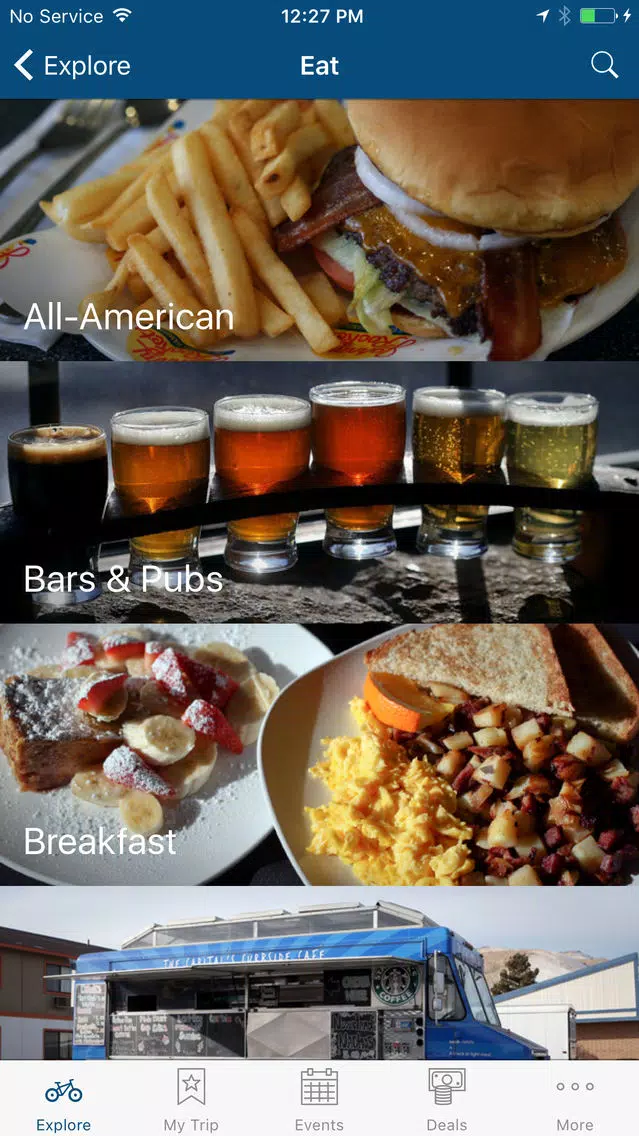Open the food truck category tile
The width and height of the screenshot is (639, 1136).
click(319, 974)
